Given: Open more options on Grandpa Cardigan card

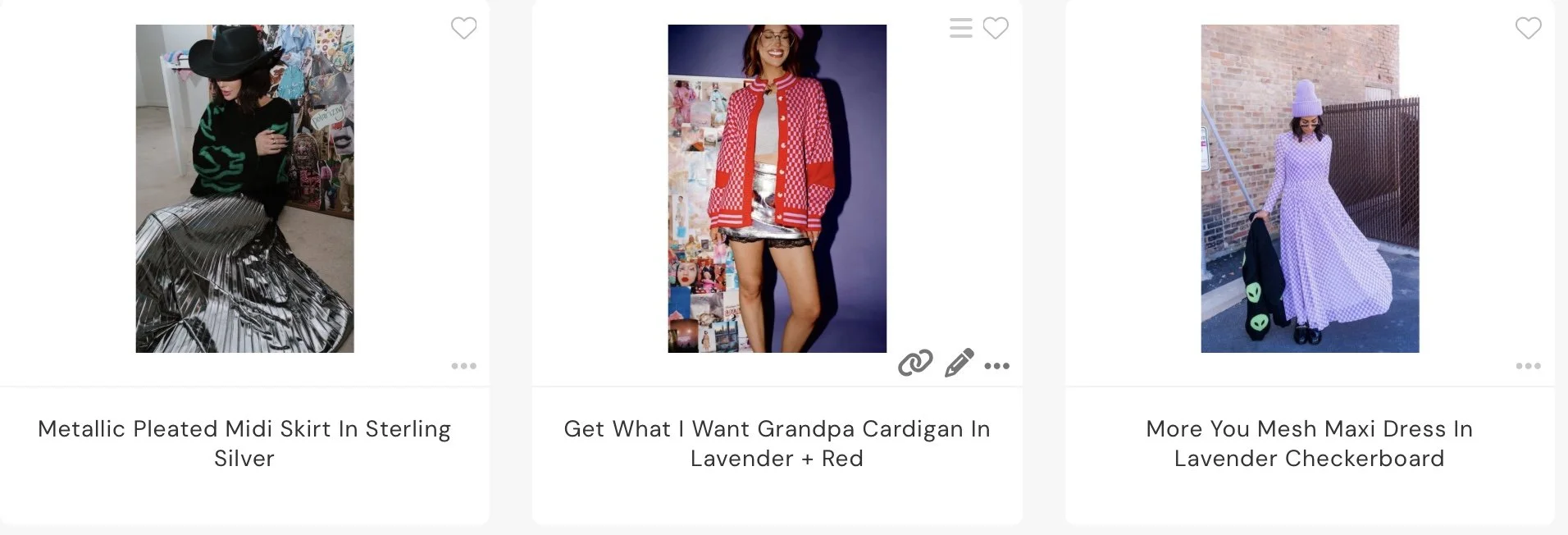Looking at the screenshot, I should [x=996, y=366].
